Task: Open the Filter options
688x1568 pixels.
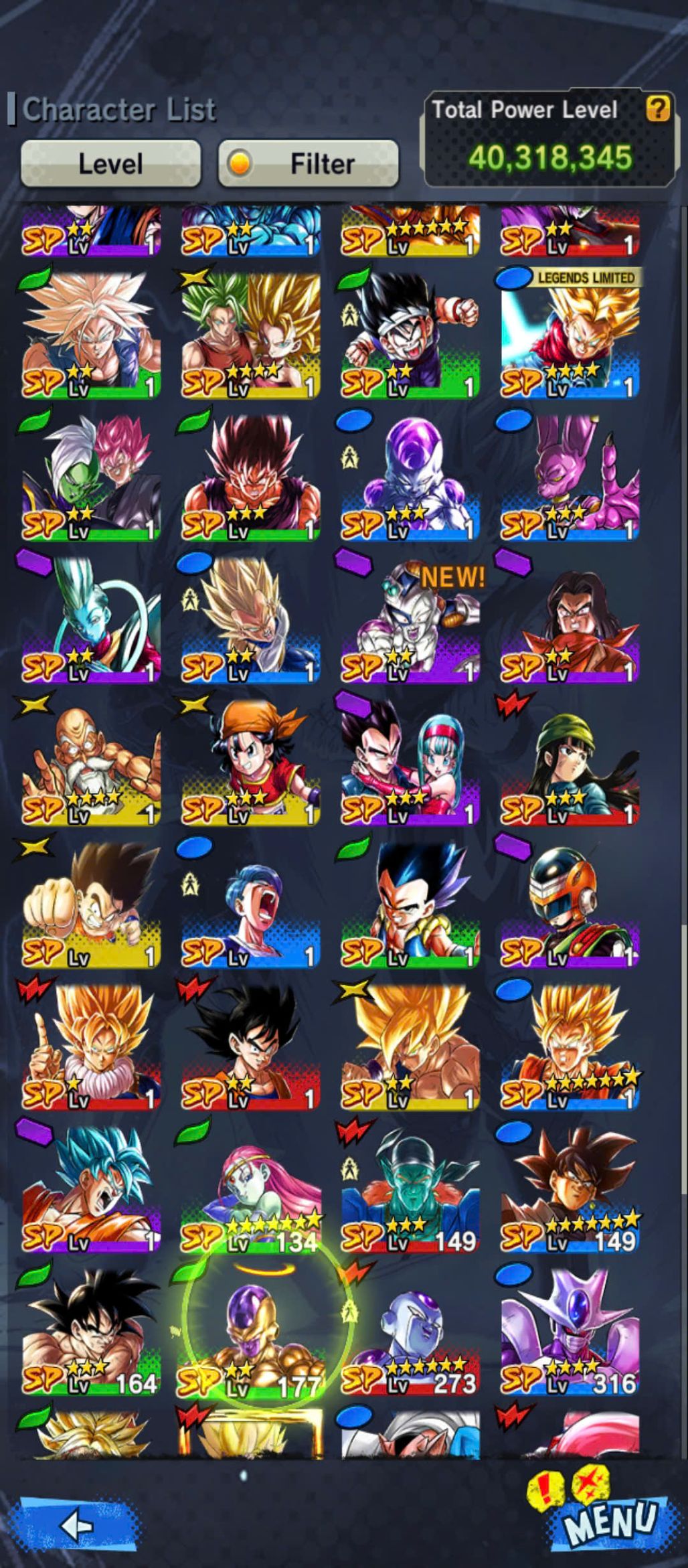Action: point(309,163)
